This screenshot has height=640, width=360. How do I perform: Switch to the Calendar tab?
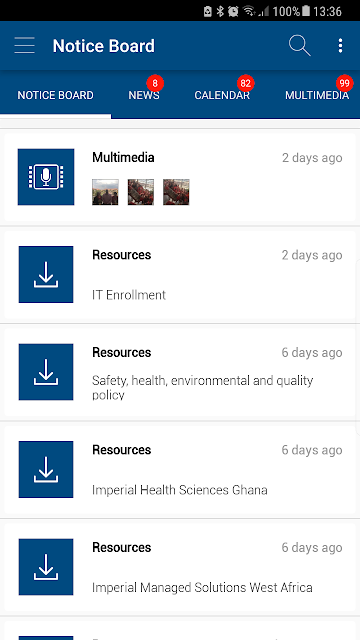coord(222,96)
